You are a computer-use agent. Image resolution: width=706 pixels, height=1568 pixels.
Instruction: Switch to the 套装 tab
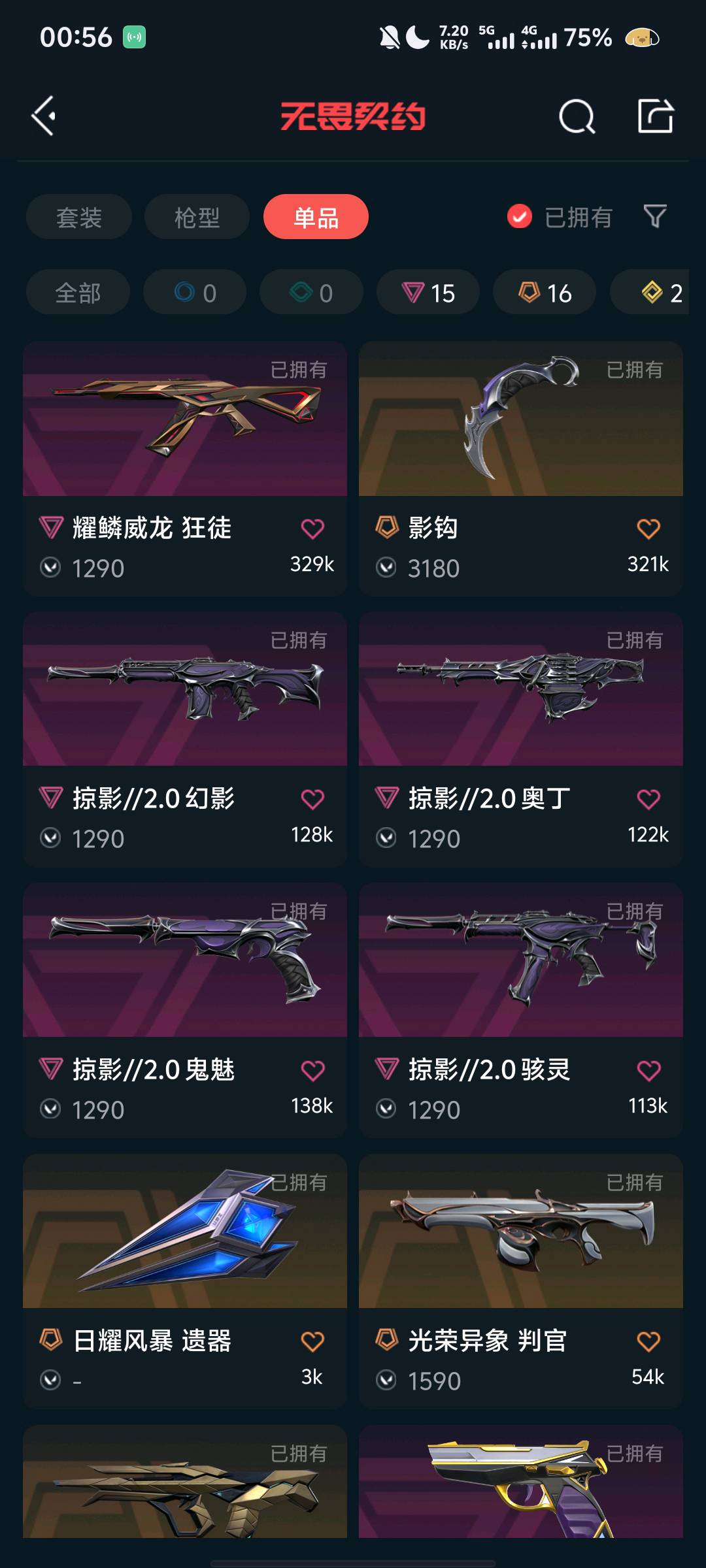tap(79, 217)
